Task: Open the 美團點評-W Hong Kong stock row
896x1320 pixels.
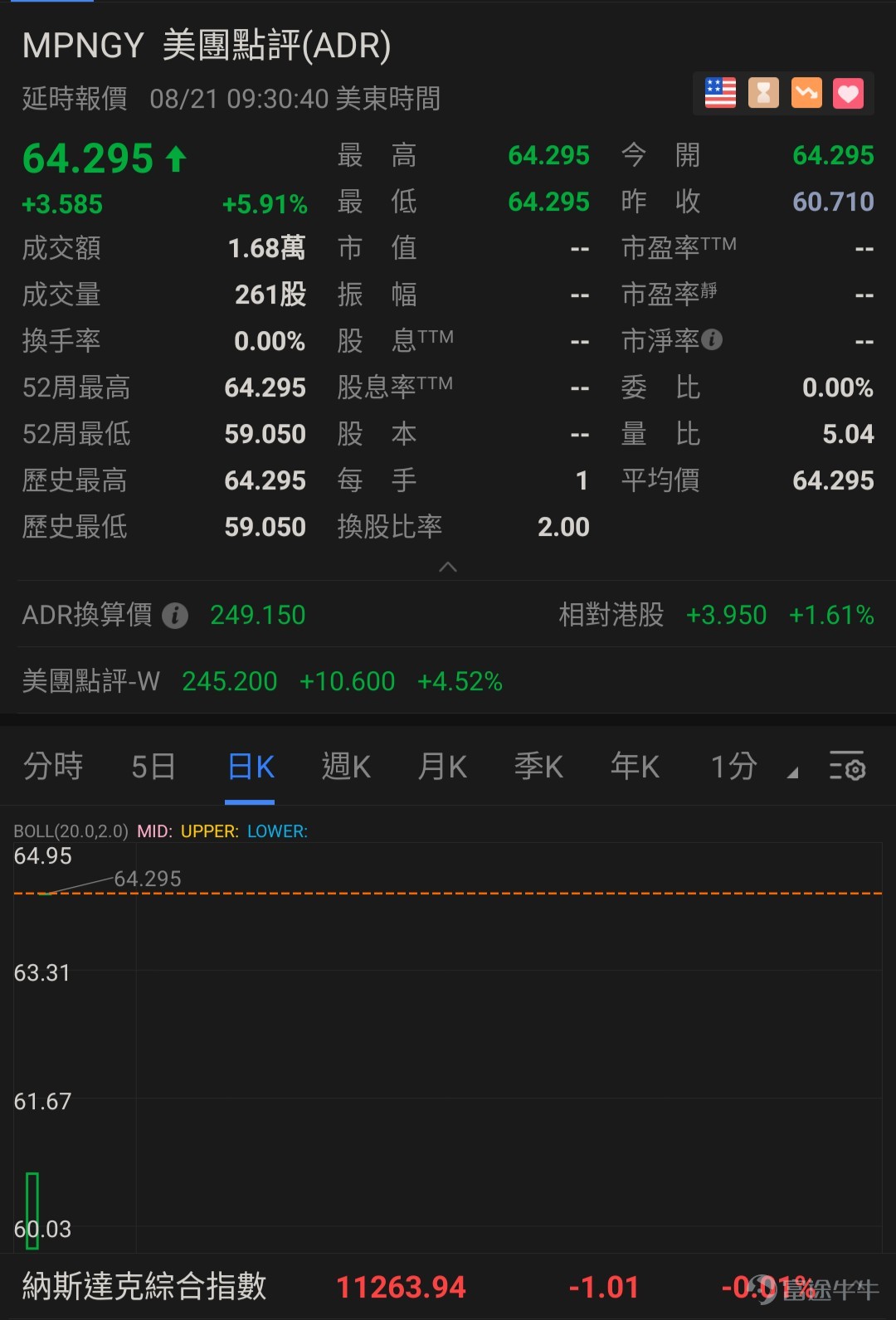Action: pos(262,681)
